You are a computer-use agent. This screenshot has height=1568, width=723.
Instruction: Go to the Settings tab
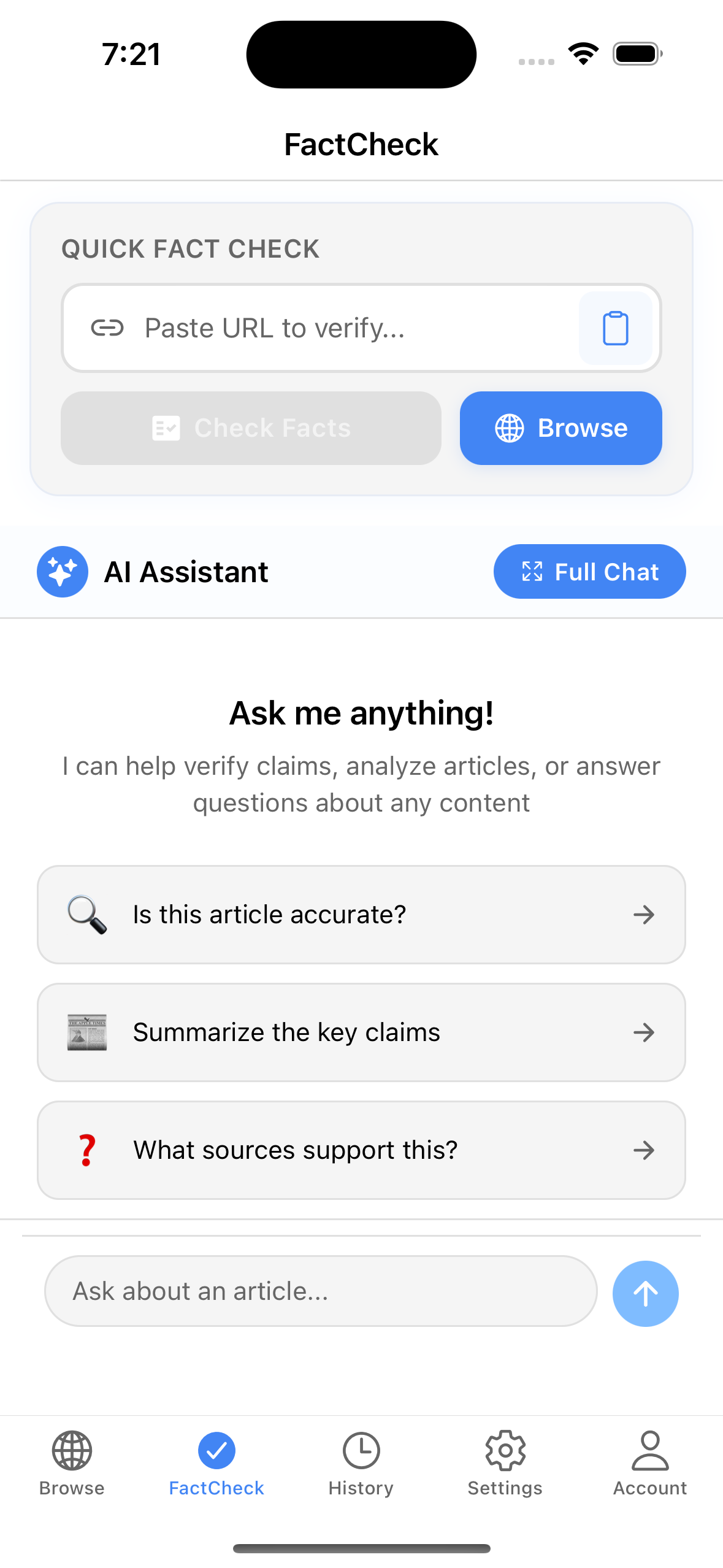pos(505,1464)
